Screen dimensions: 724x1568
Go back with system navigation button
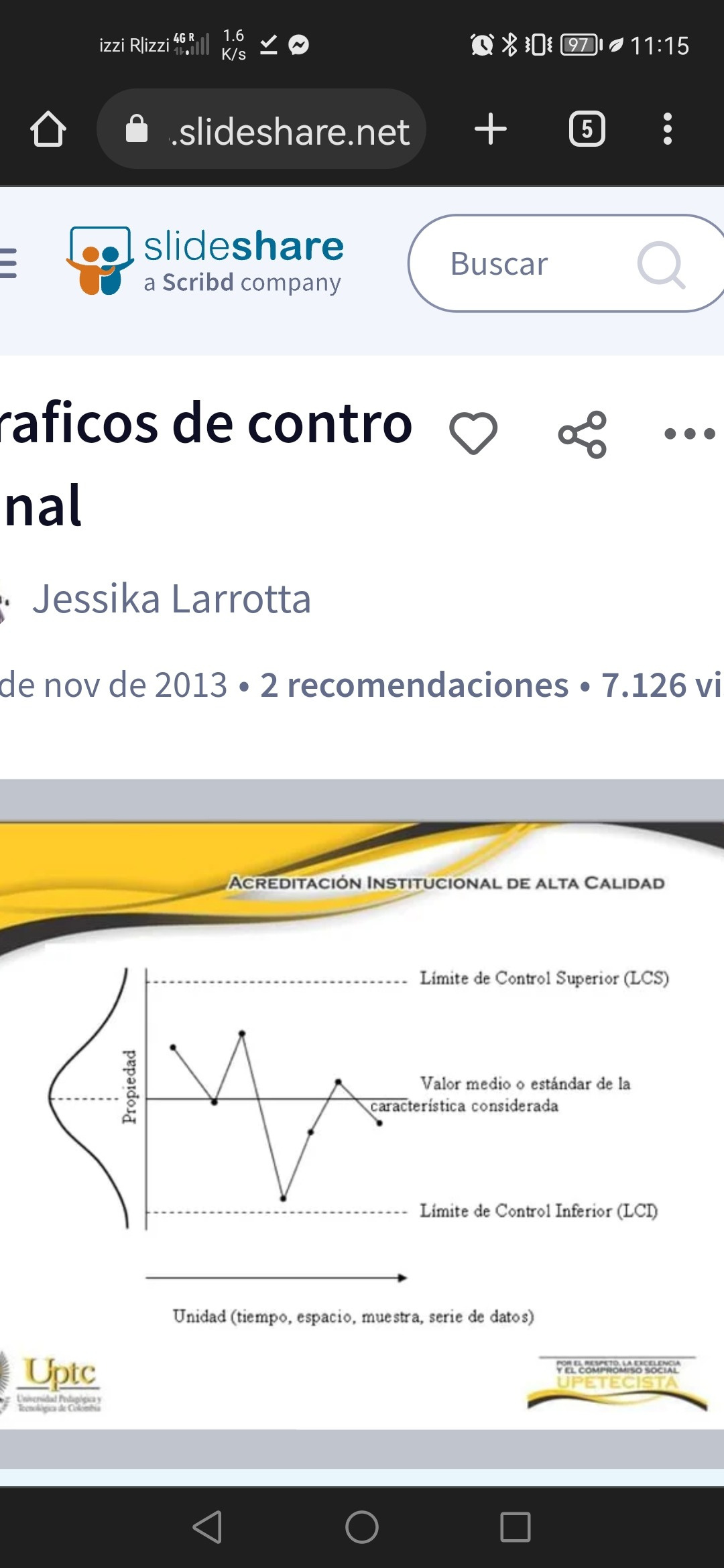click(x=207, y=1527)
